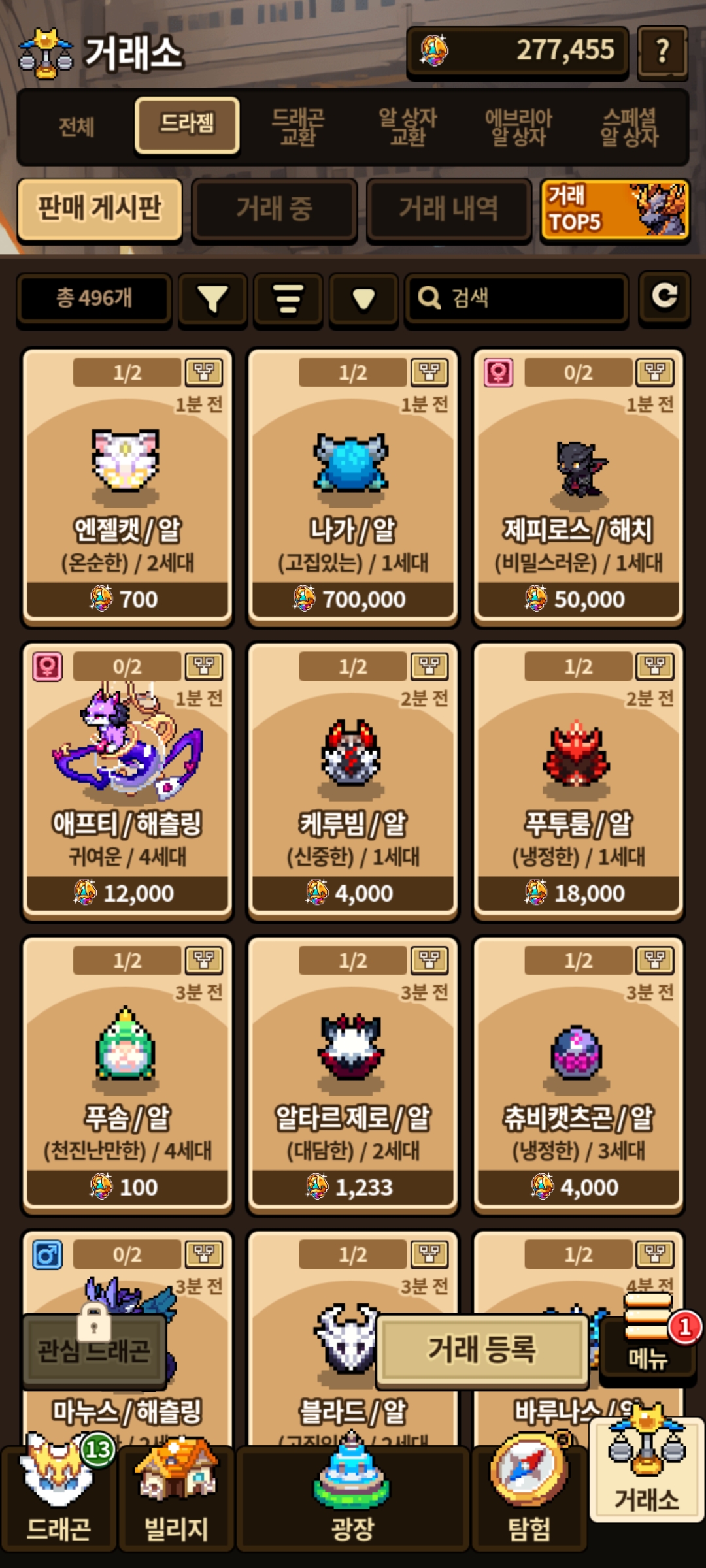Go to the 빌리지 bottom tab
This screenshot has height=1568, width=706.
pyautogui.click(x=176, y=1503)
